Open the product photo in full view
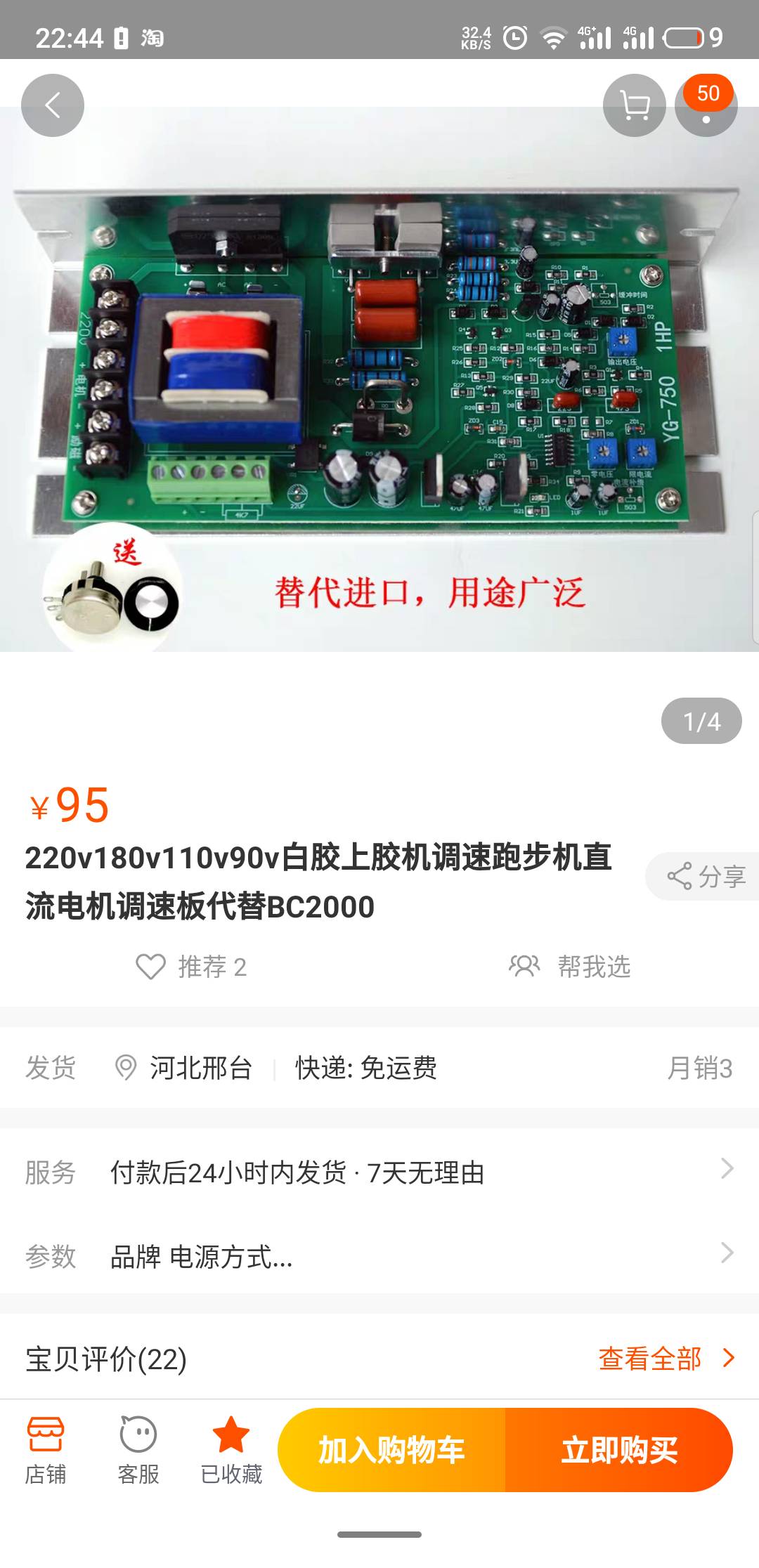The image size is (759, 1568). tap(379, 379)
